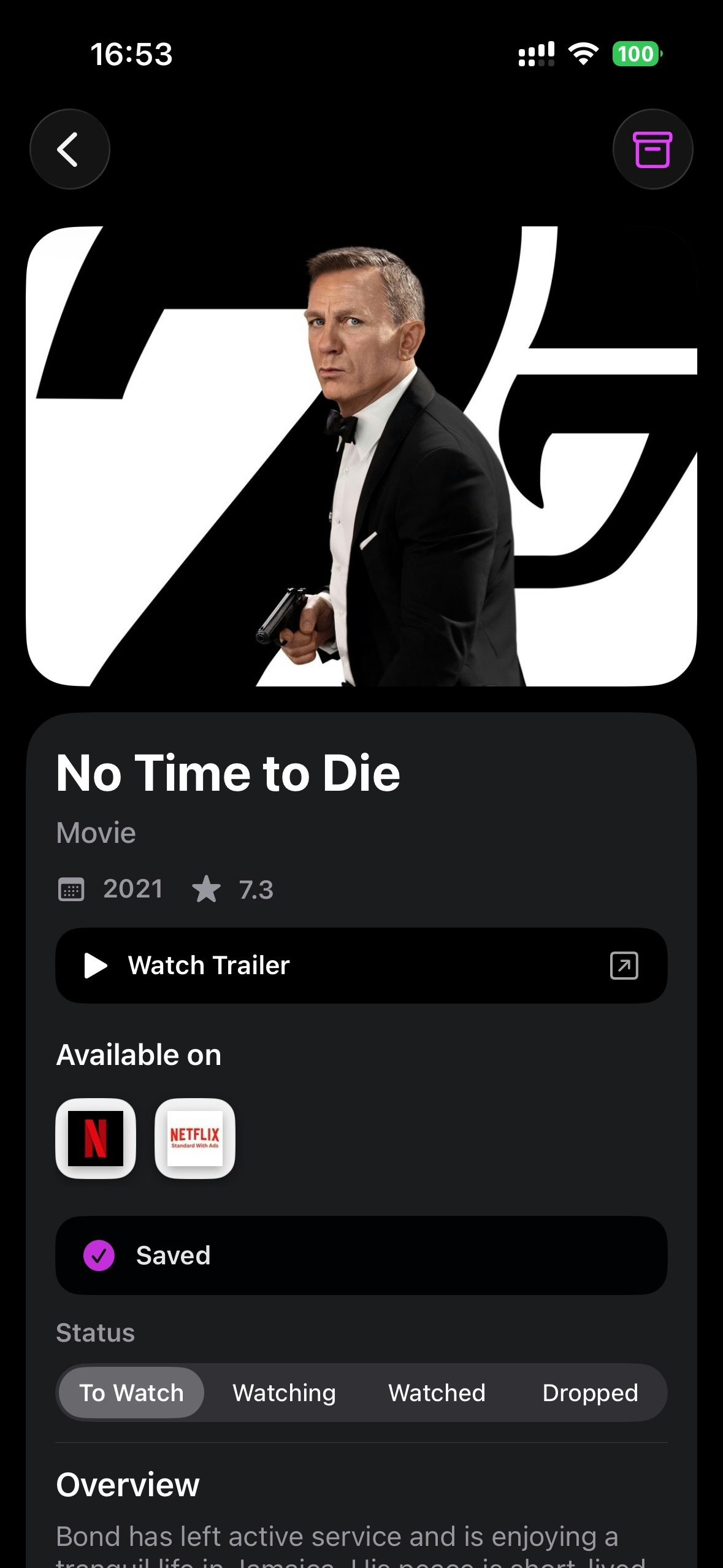Toggle the Saved button
This screenshot has height=1568, width=723.
[361, 1255]
